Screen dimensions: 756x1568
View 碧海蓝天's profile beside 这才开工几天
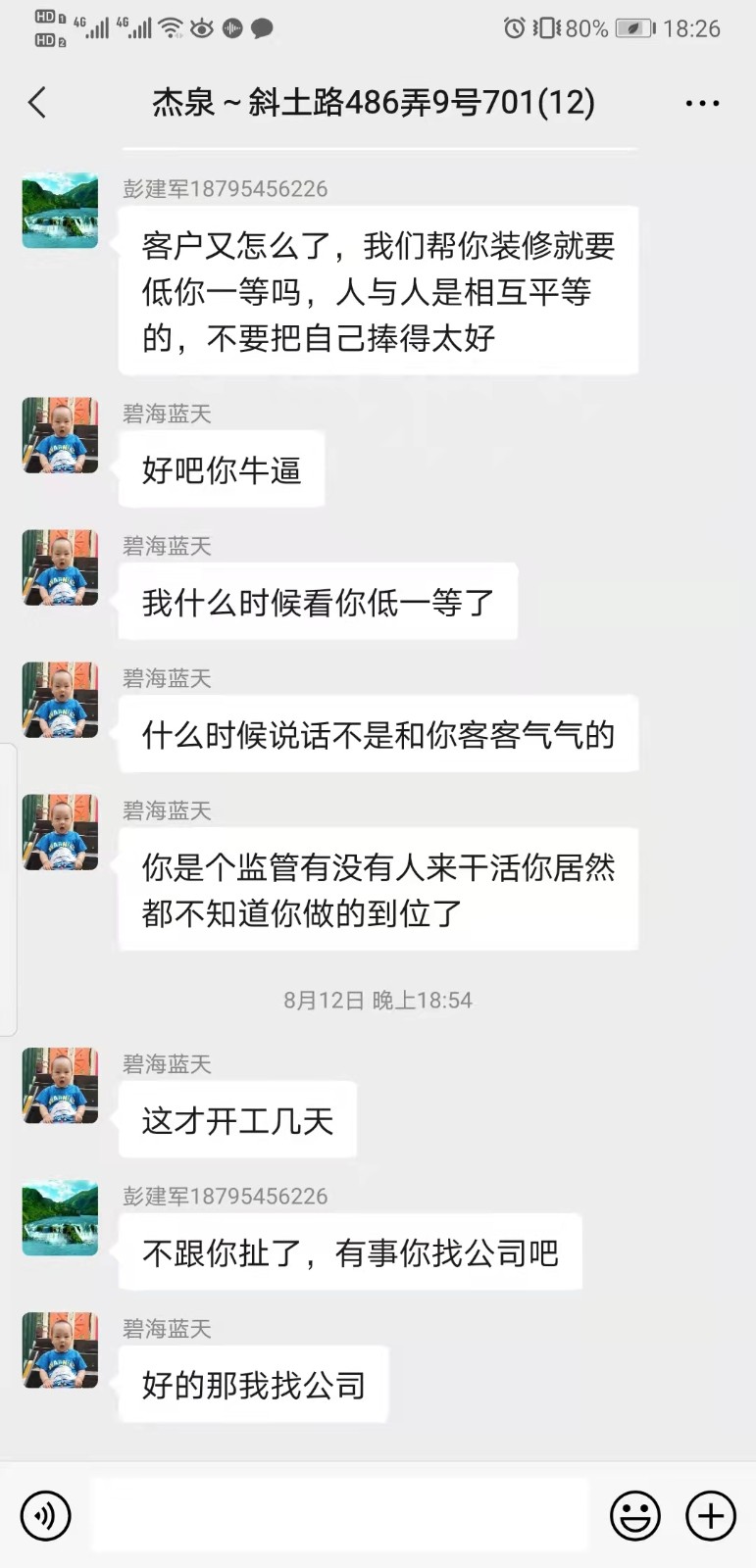[x=61, y=1085]
